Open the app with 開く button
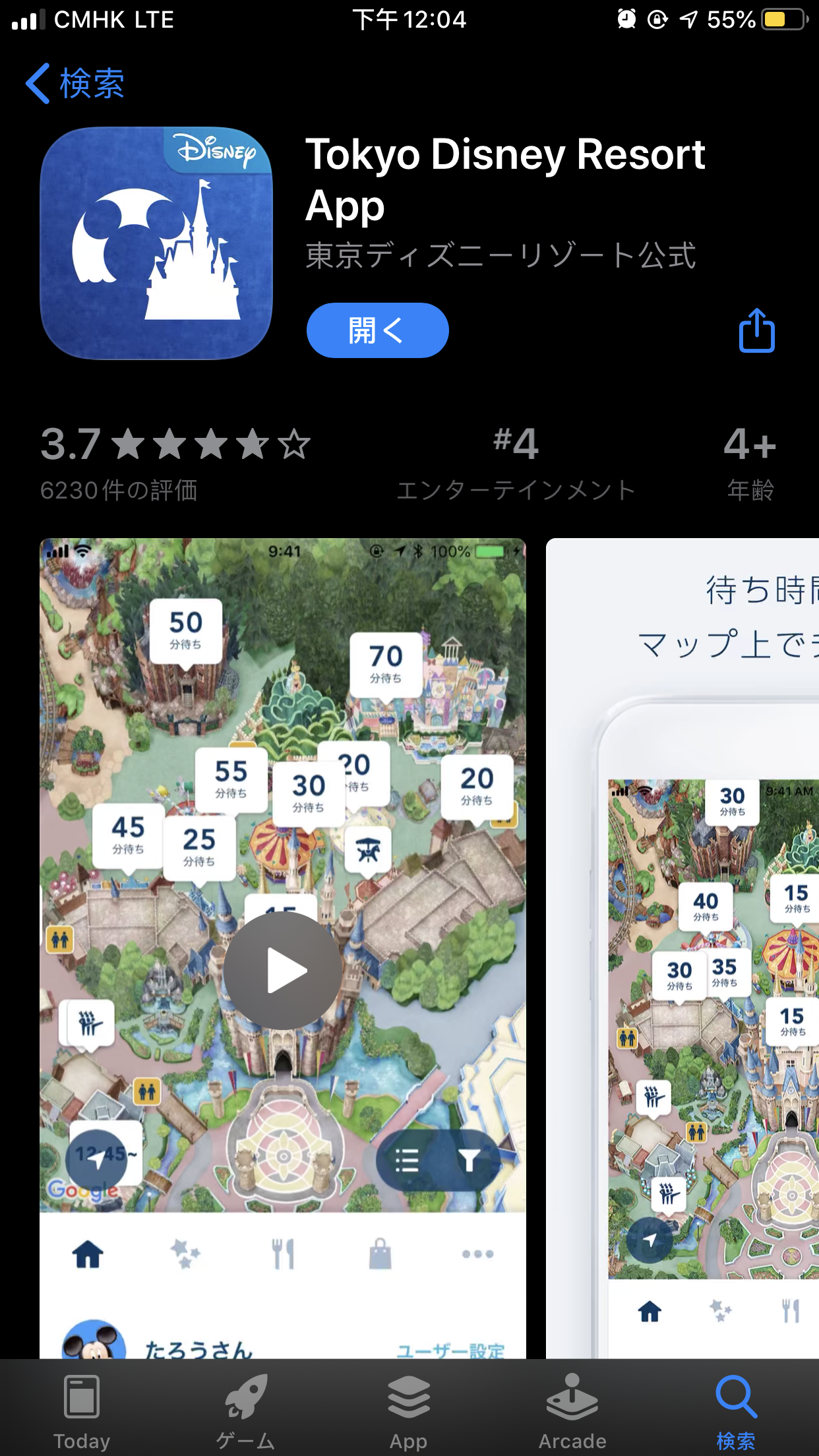Viewport: 819px width, 1456px height. (x=377, y=330)
